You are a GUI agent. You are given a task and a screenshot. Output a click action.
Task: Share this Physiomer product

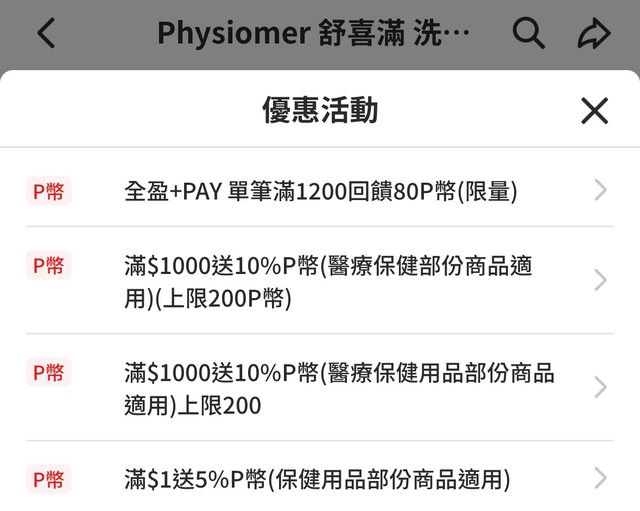(594, 34)
